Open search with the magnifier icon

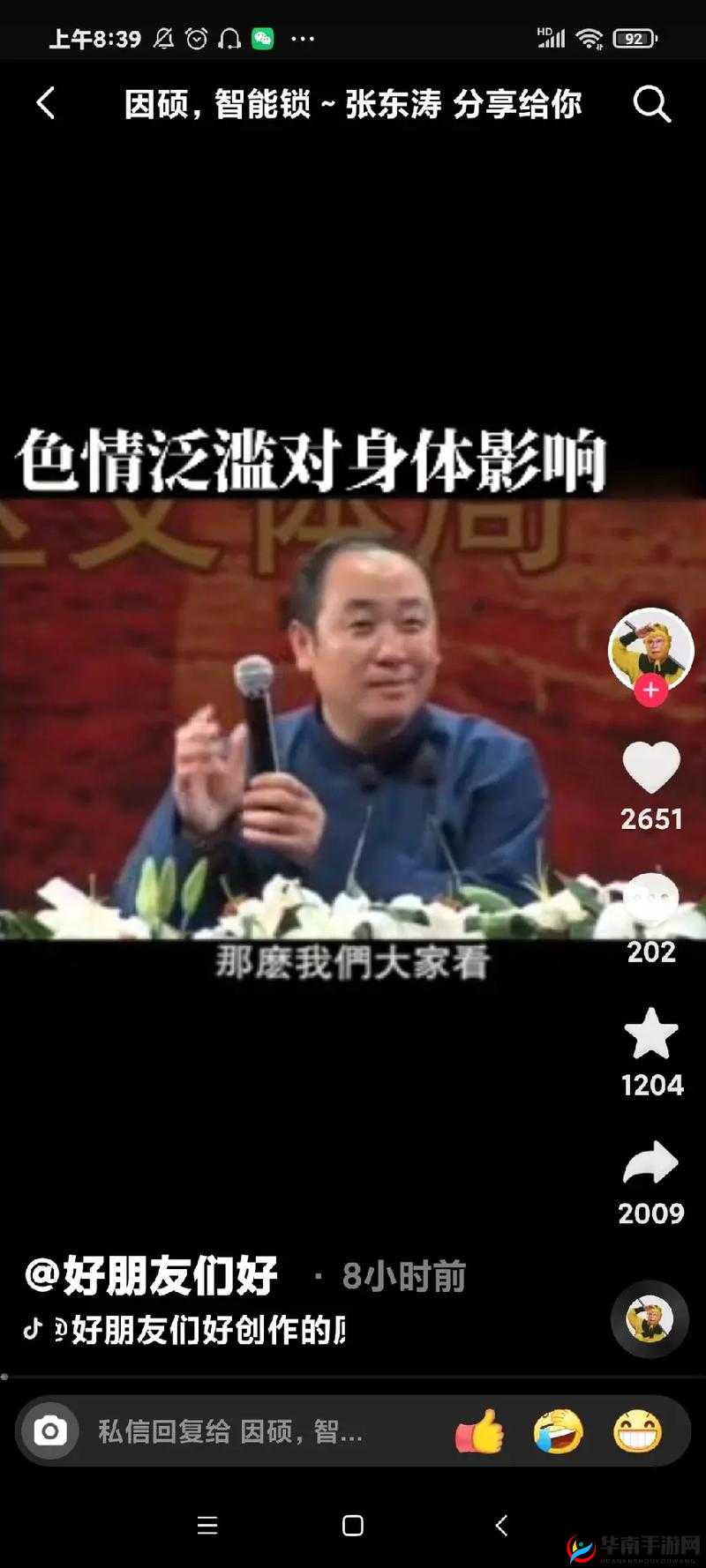[x=651, y=103]
